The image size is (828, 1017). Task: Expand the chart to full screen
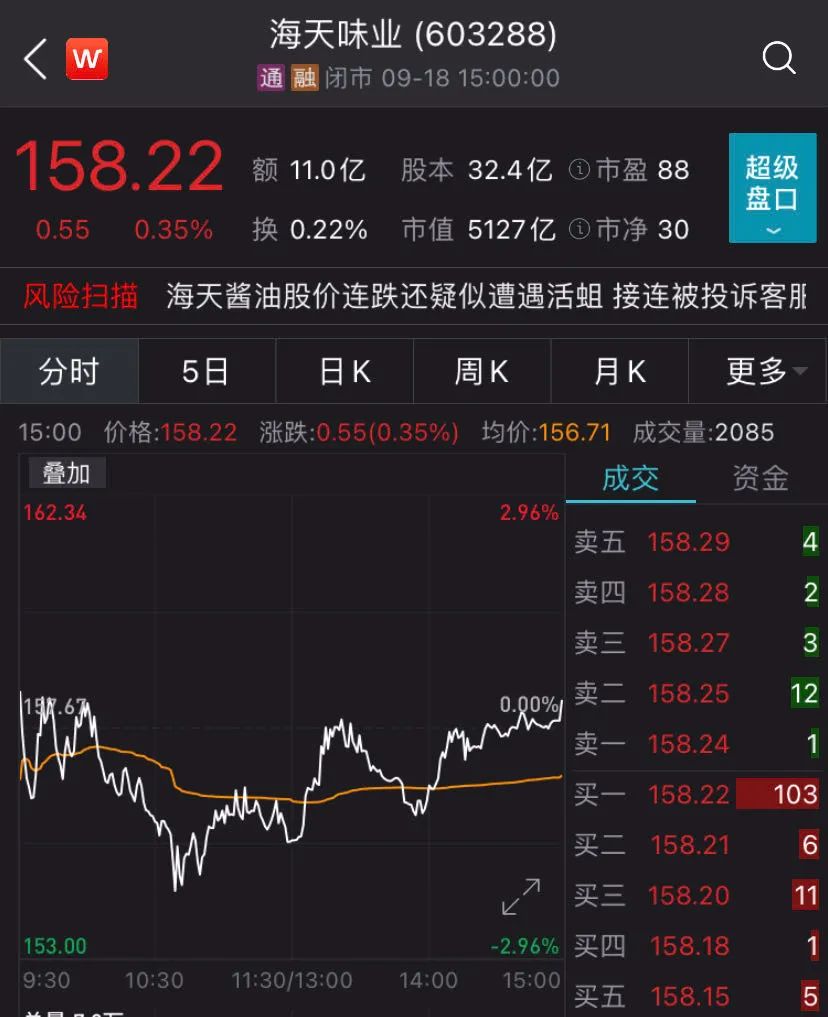click(521, 896)
